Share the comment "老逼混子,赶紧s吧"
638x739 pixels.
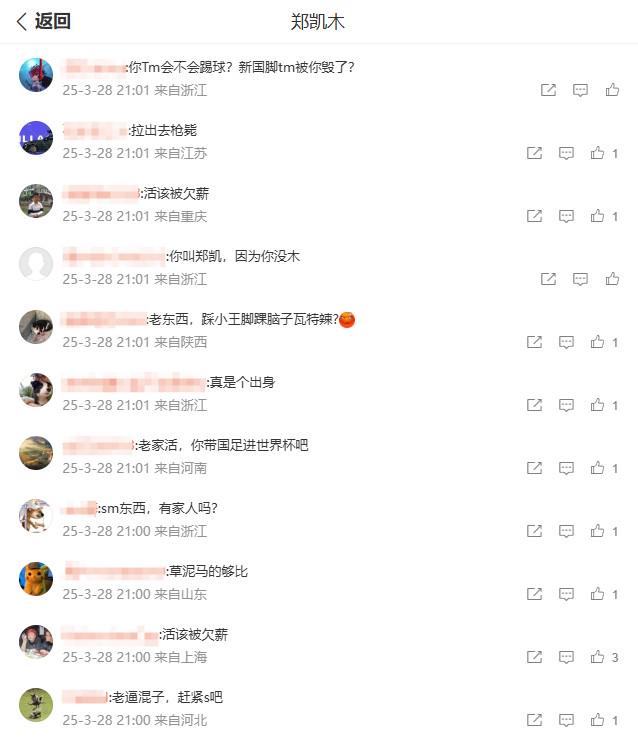click(534, 720)
